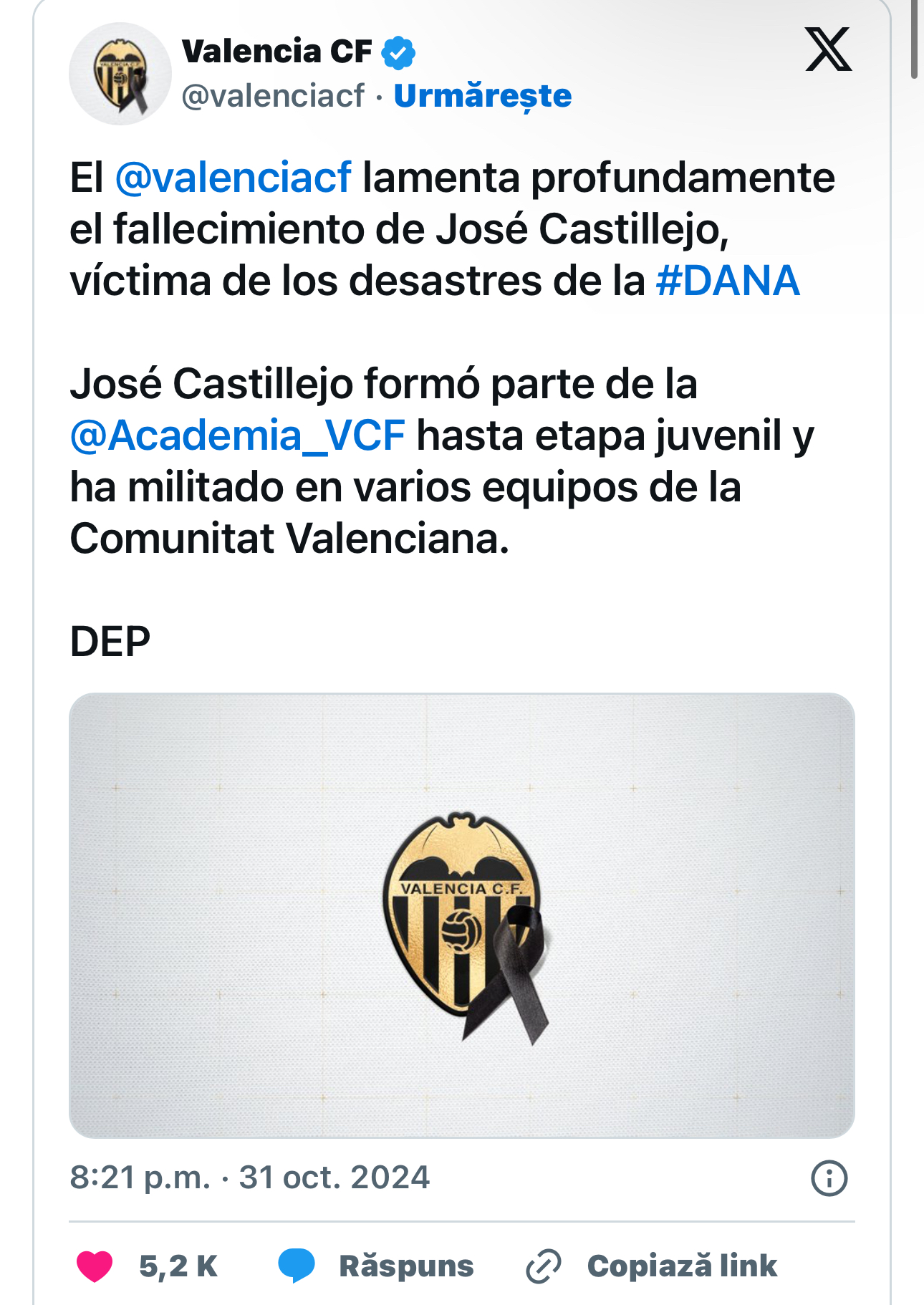Tap the info icon beside the date
Screen dimensions: 924x1305
click(829, 1178)
